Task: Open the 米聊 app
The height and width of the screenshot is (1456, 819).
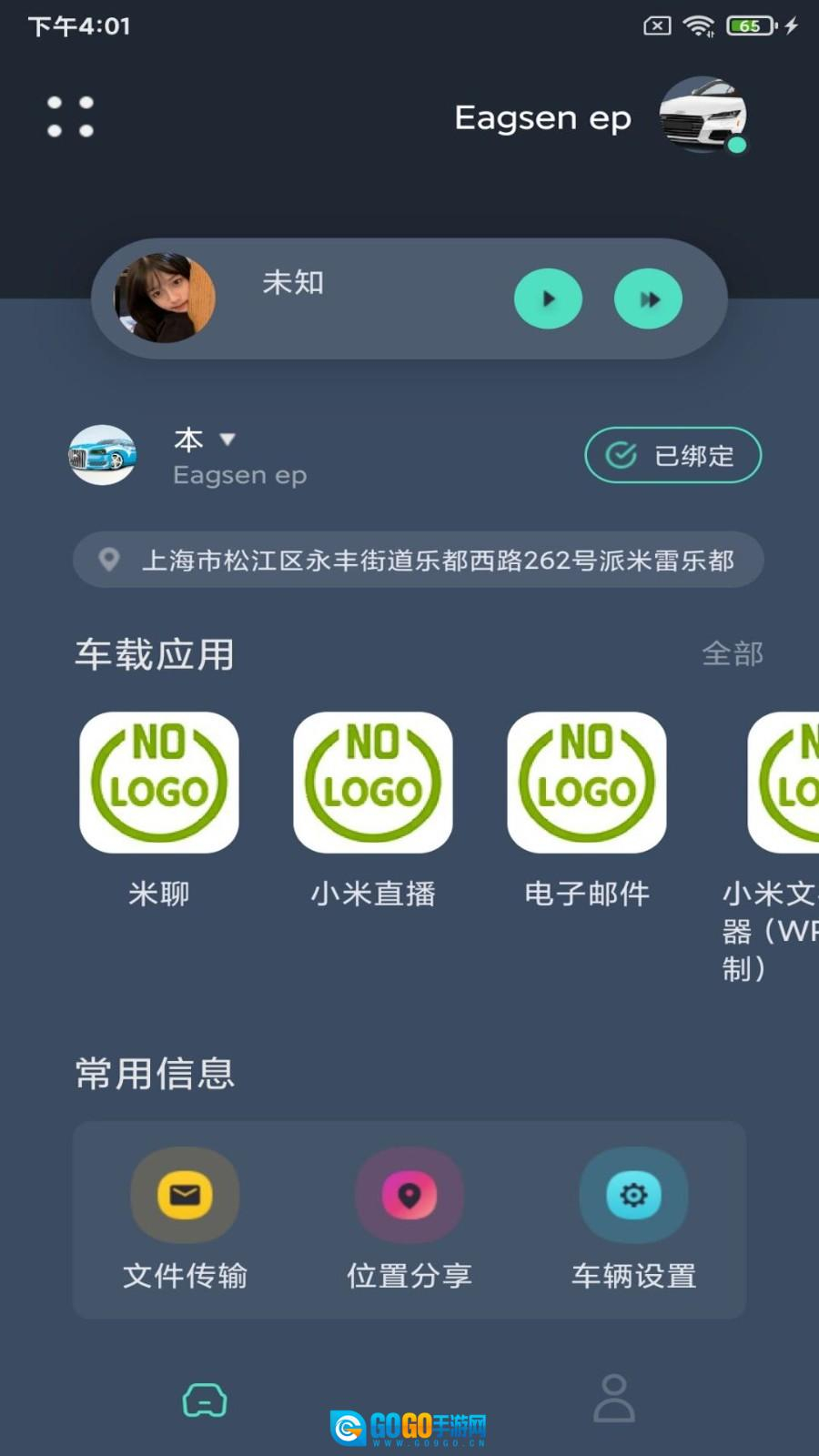Action: [x=159, y=783]
